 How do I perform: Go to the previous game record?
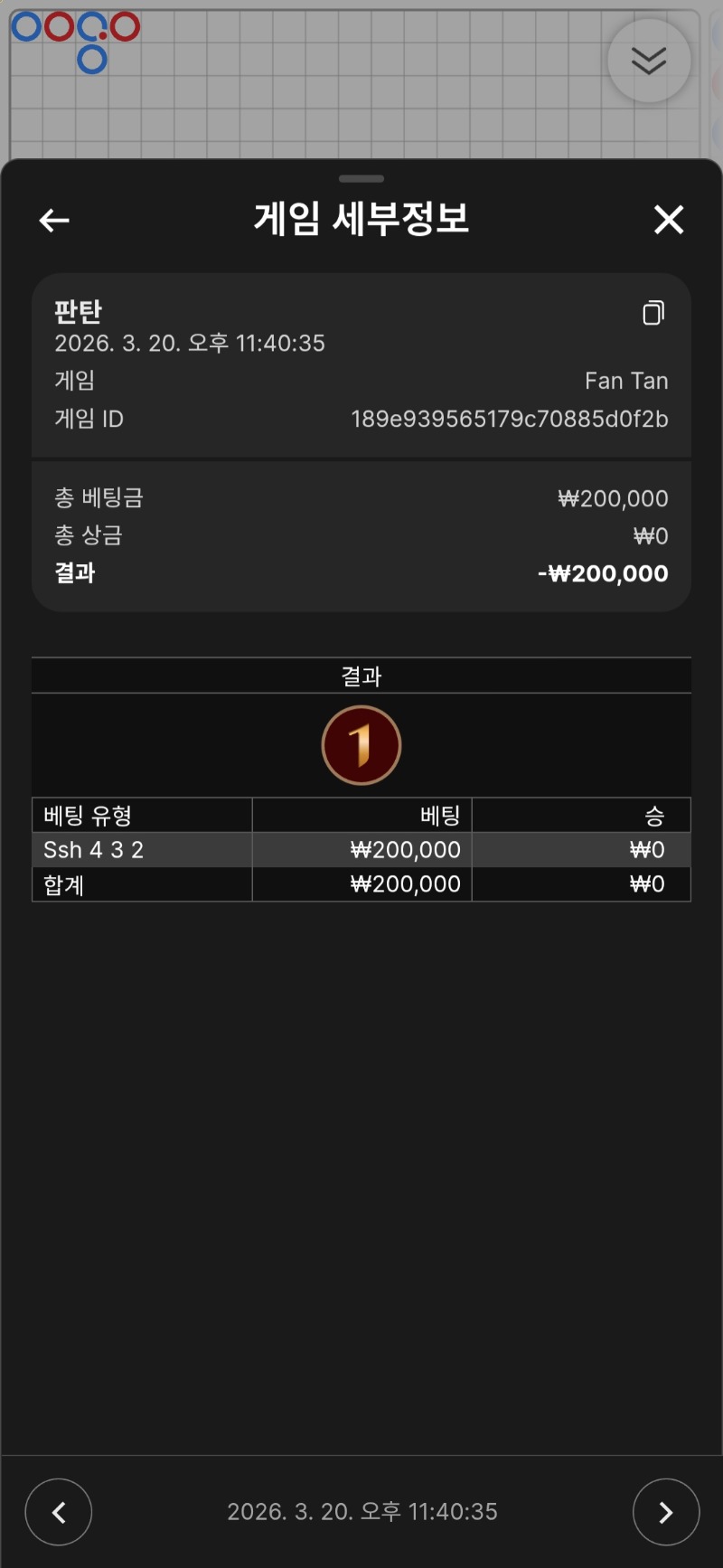tap(59, 1512)
